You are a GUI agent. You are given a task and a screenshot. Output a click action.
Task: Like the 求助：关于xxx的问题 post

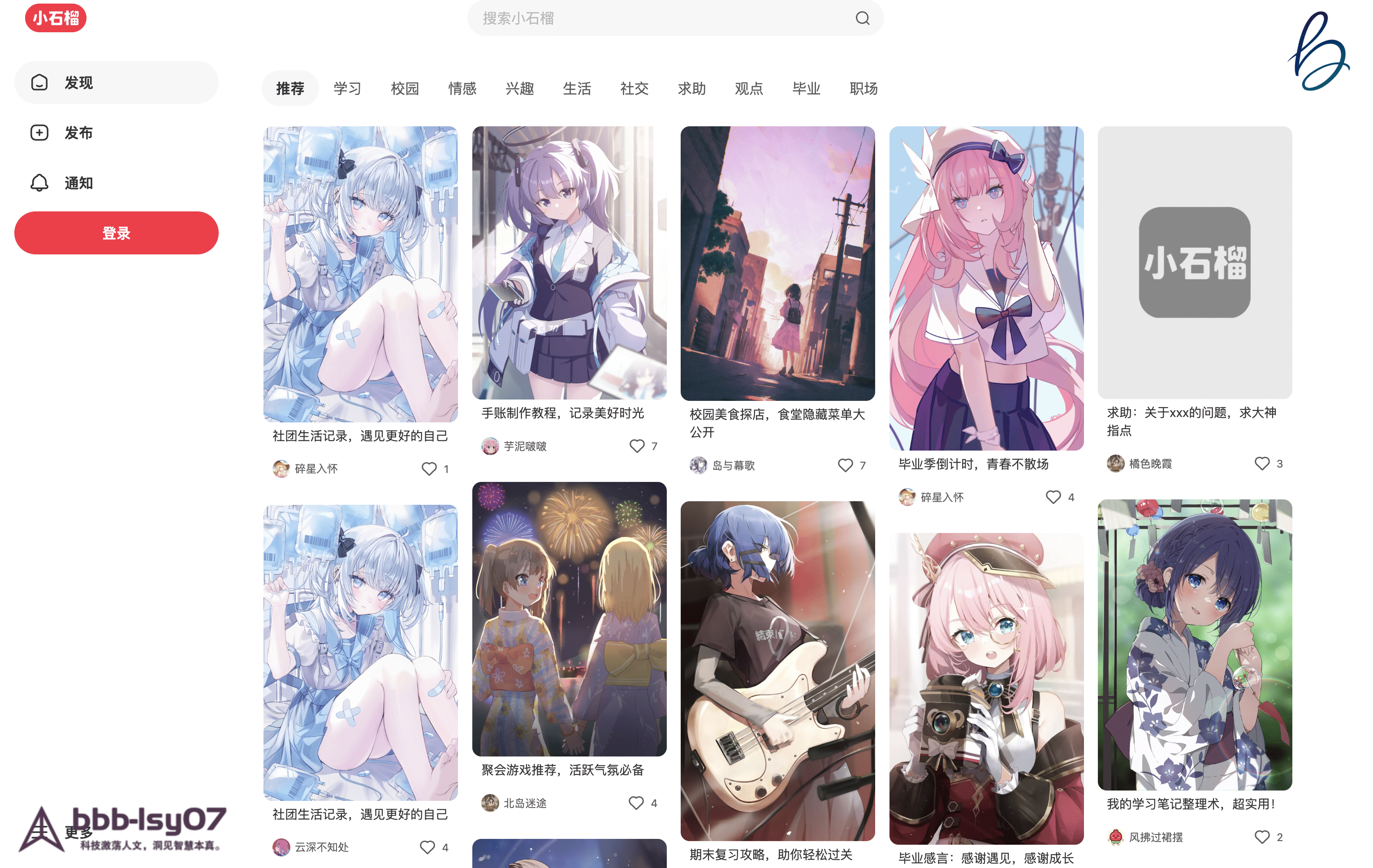1261,464
